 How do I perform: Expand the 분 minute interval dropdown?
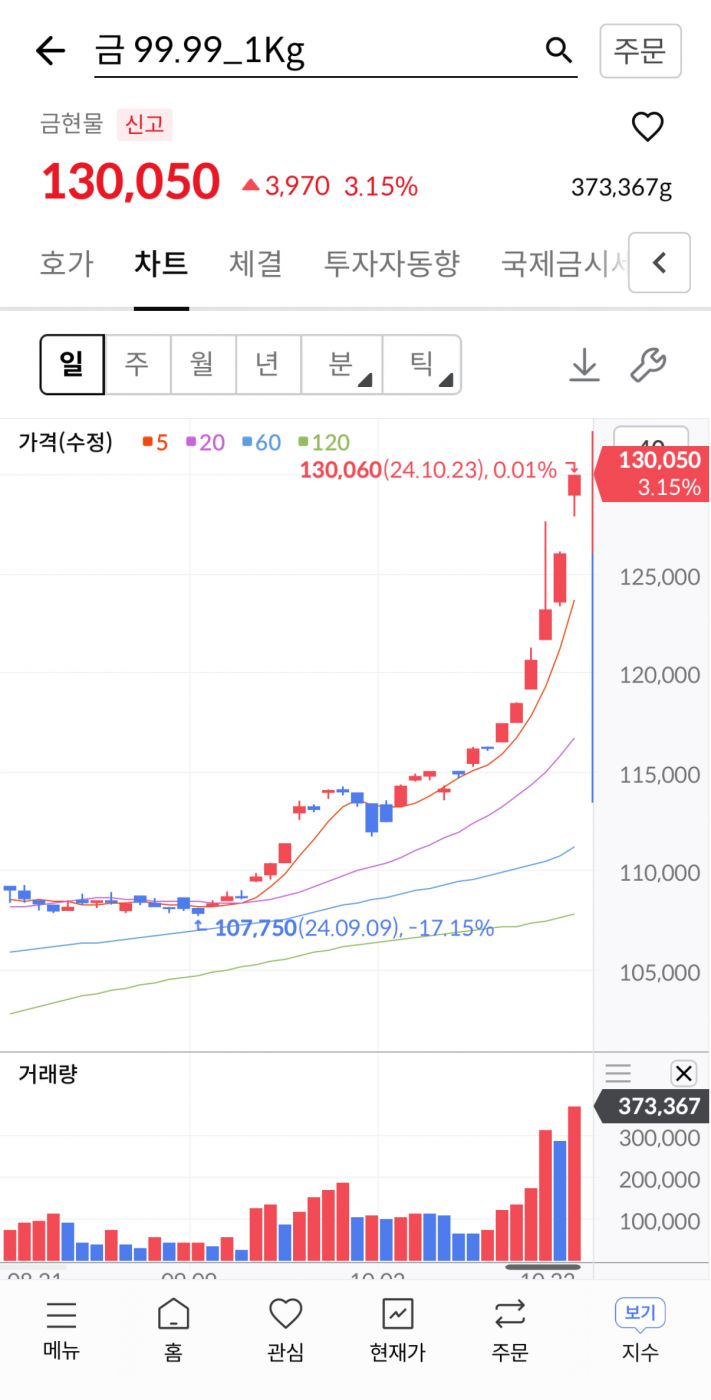click(x=340, y=365)
